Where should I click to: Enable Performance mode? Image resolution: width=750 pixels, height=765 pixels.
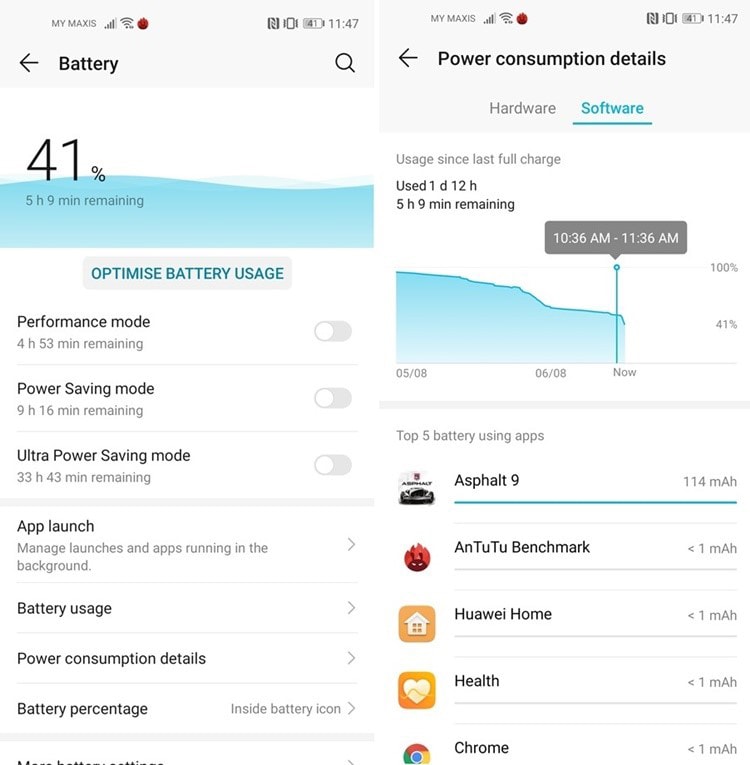pos(332,331)
